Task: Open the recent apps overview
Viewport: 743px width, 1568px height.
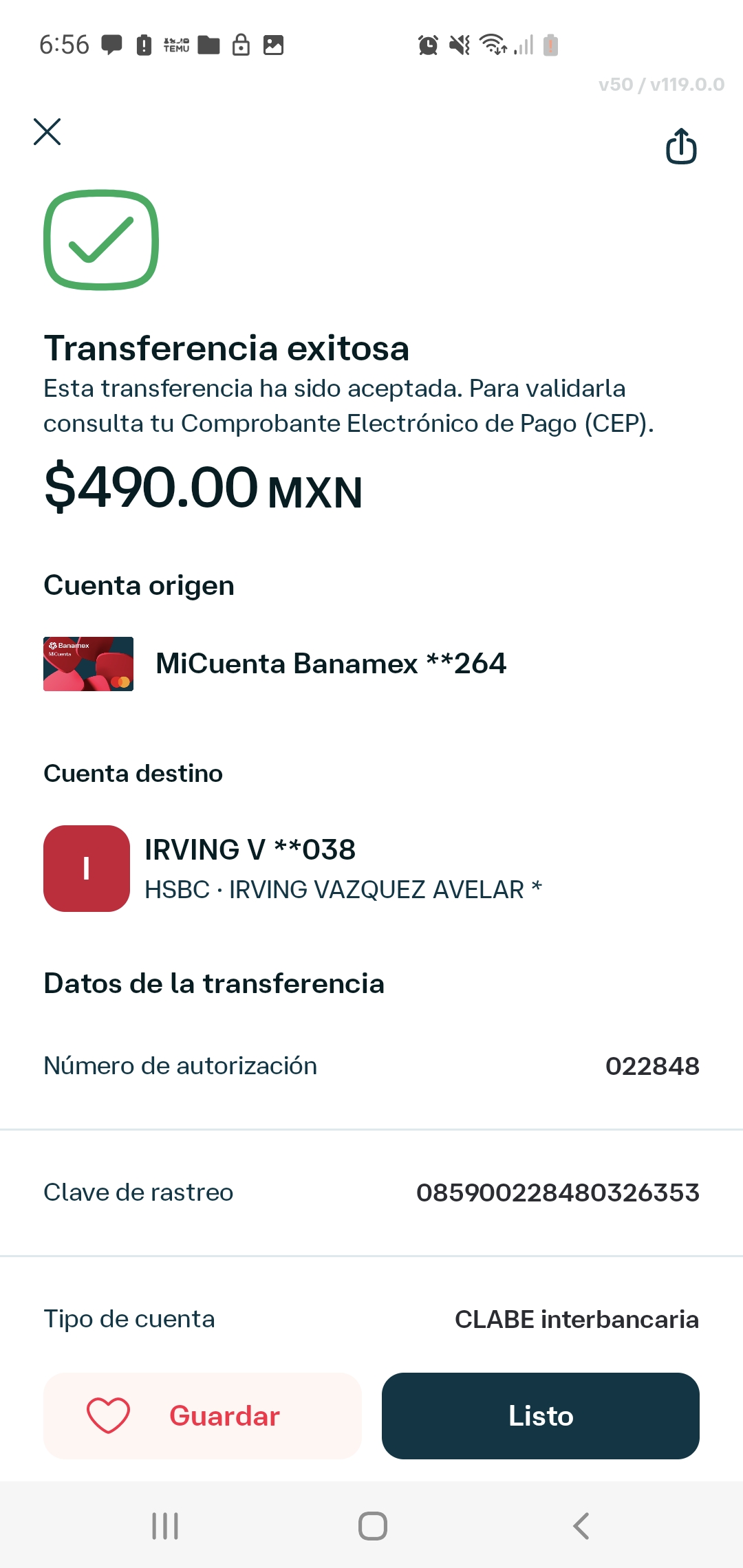Action: point(165,1525)
